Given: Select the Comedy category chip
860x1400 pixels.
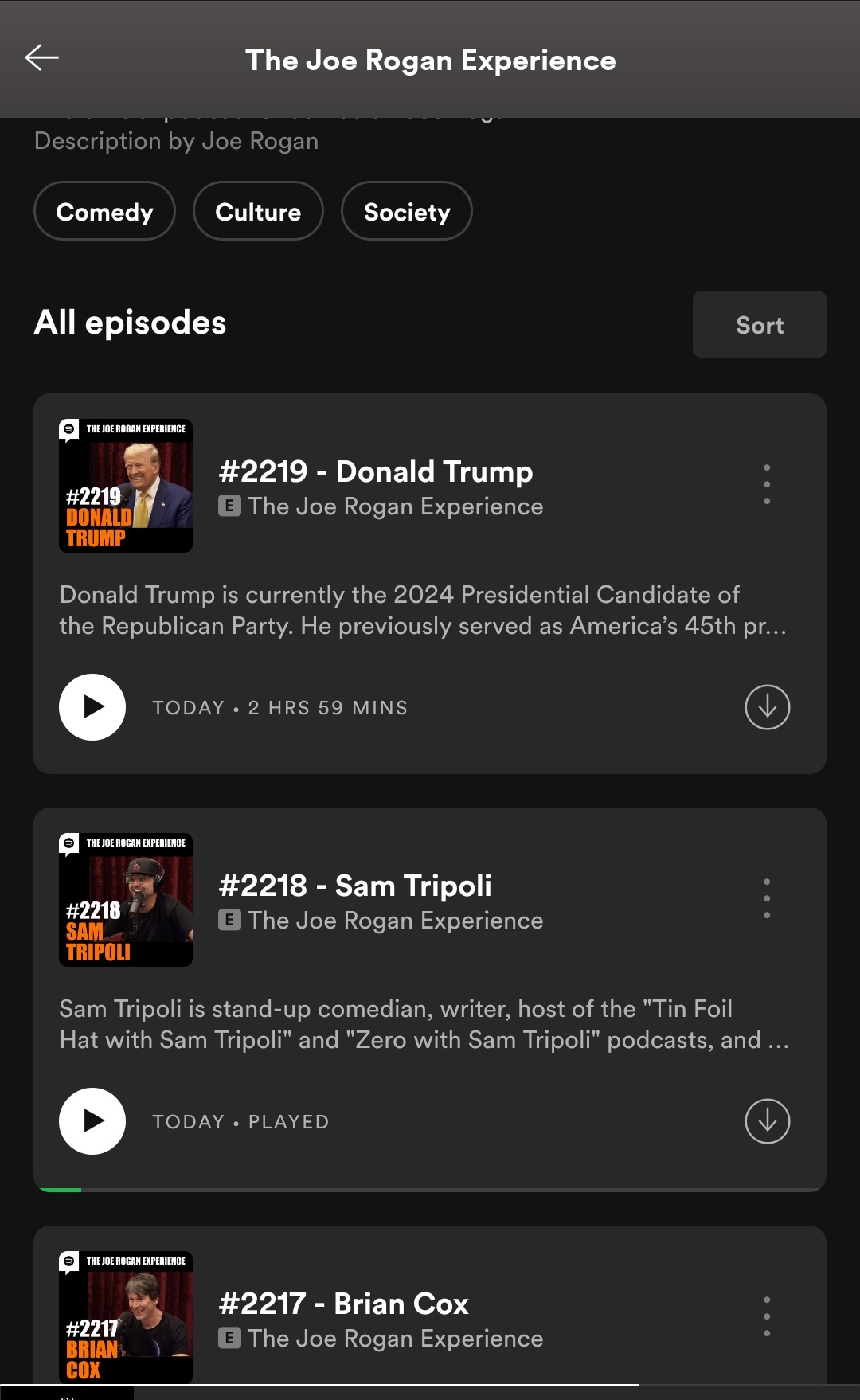Looking at the screenshot, I should coord(104,211).
